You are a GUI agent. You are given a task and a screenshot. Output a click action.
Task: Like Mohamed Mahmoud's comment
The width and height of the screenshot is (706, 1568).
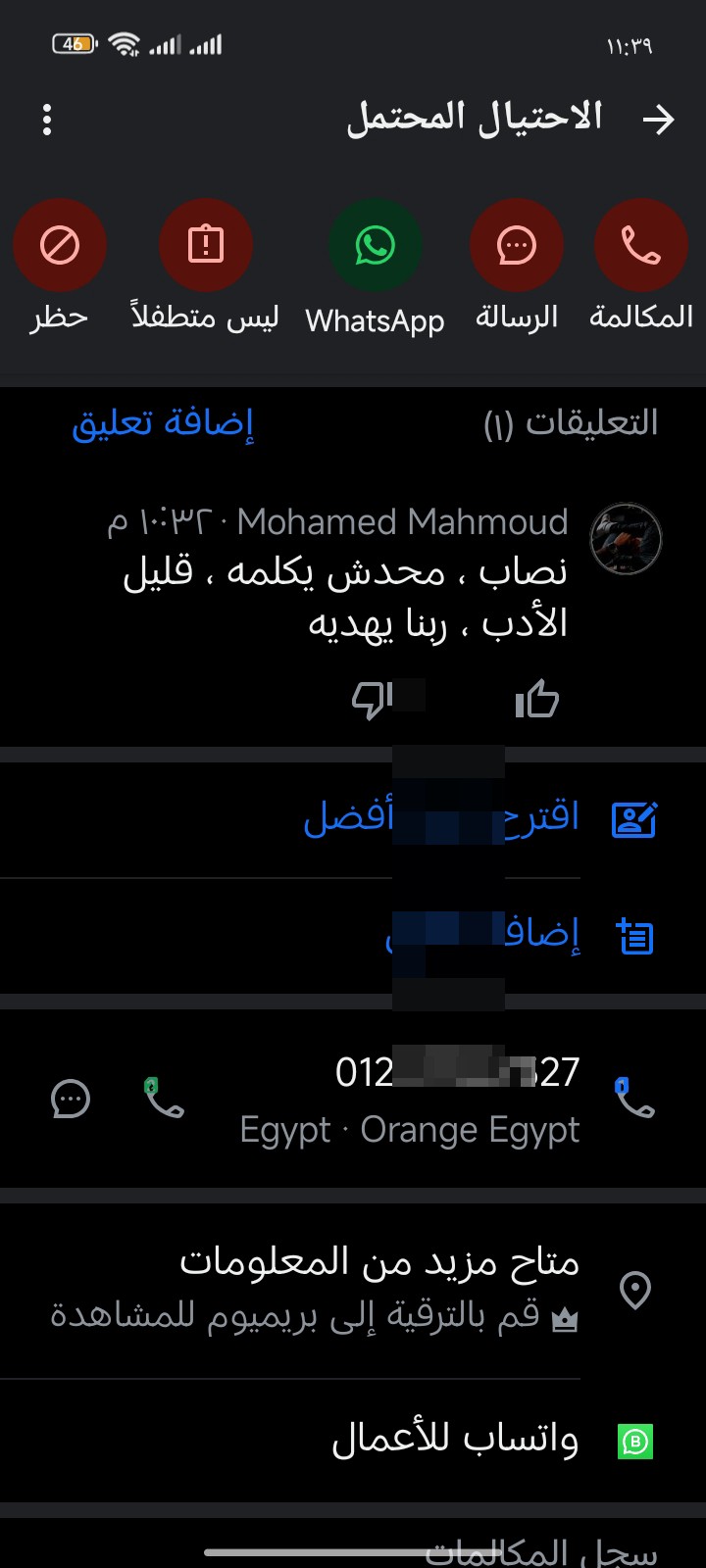[x=536, y=700]
